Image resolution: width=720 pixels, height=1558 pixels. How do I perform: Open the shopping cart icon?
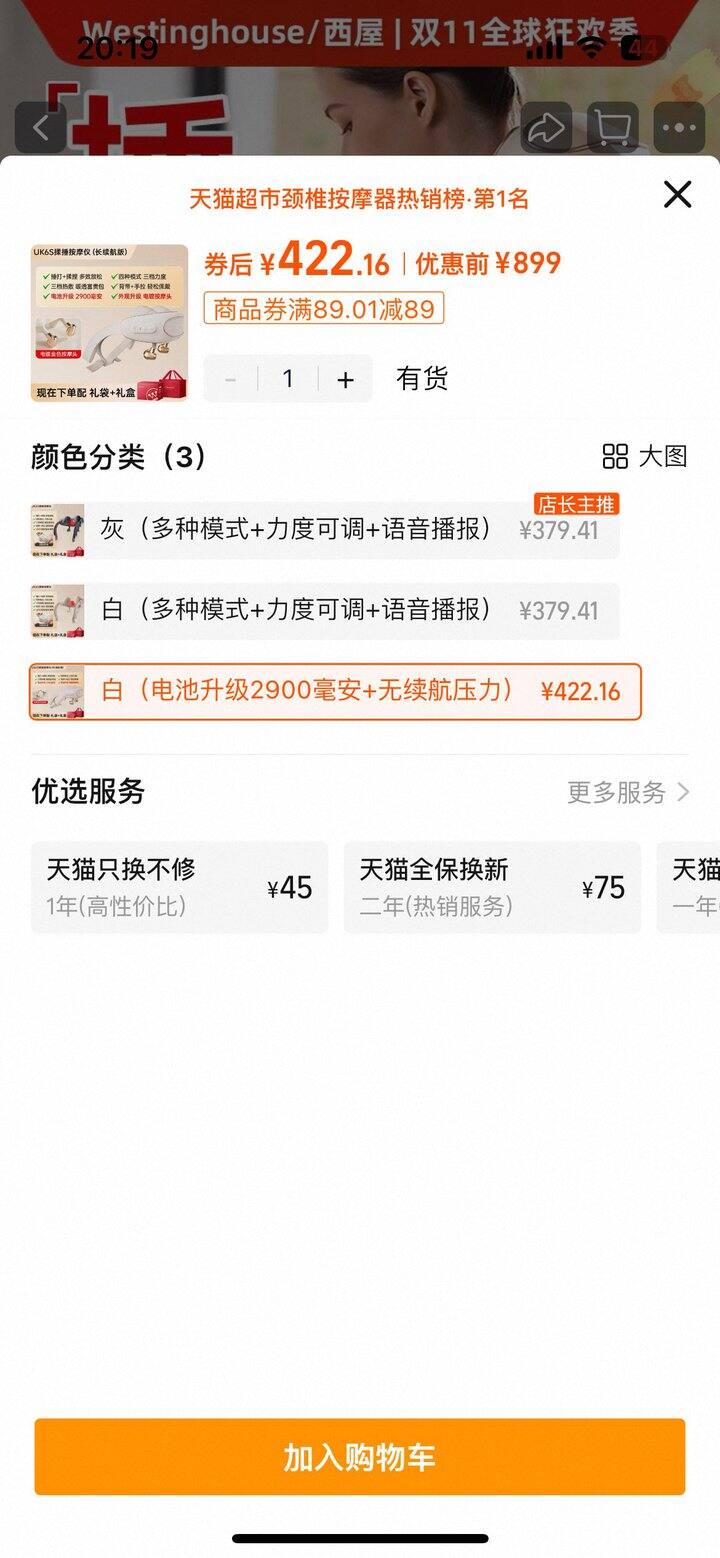(x=612, y=128)
